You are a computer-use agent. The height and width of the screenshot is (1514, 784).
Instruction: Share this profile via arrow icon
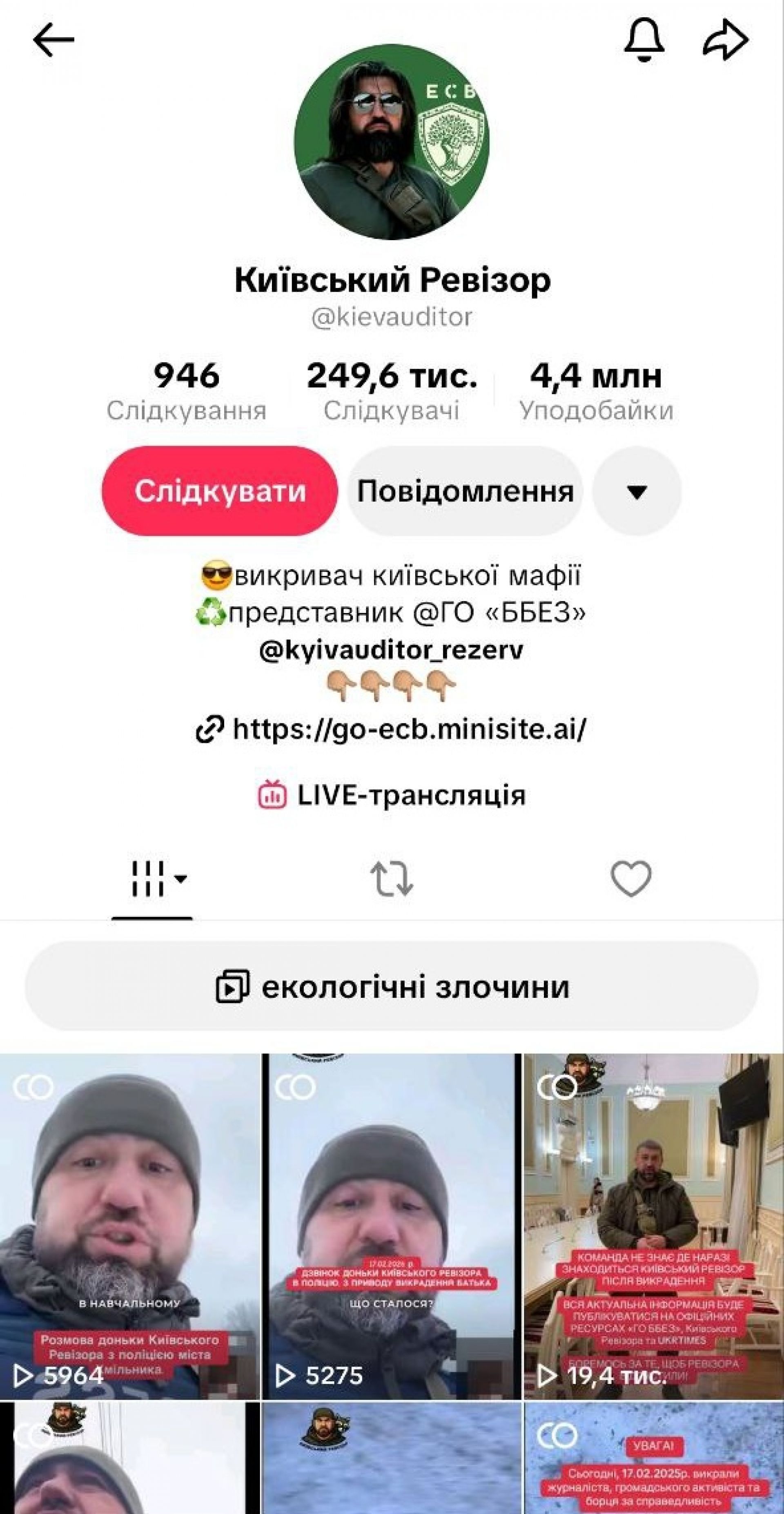[726, 40]
